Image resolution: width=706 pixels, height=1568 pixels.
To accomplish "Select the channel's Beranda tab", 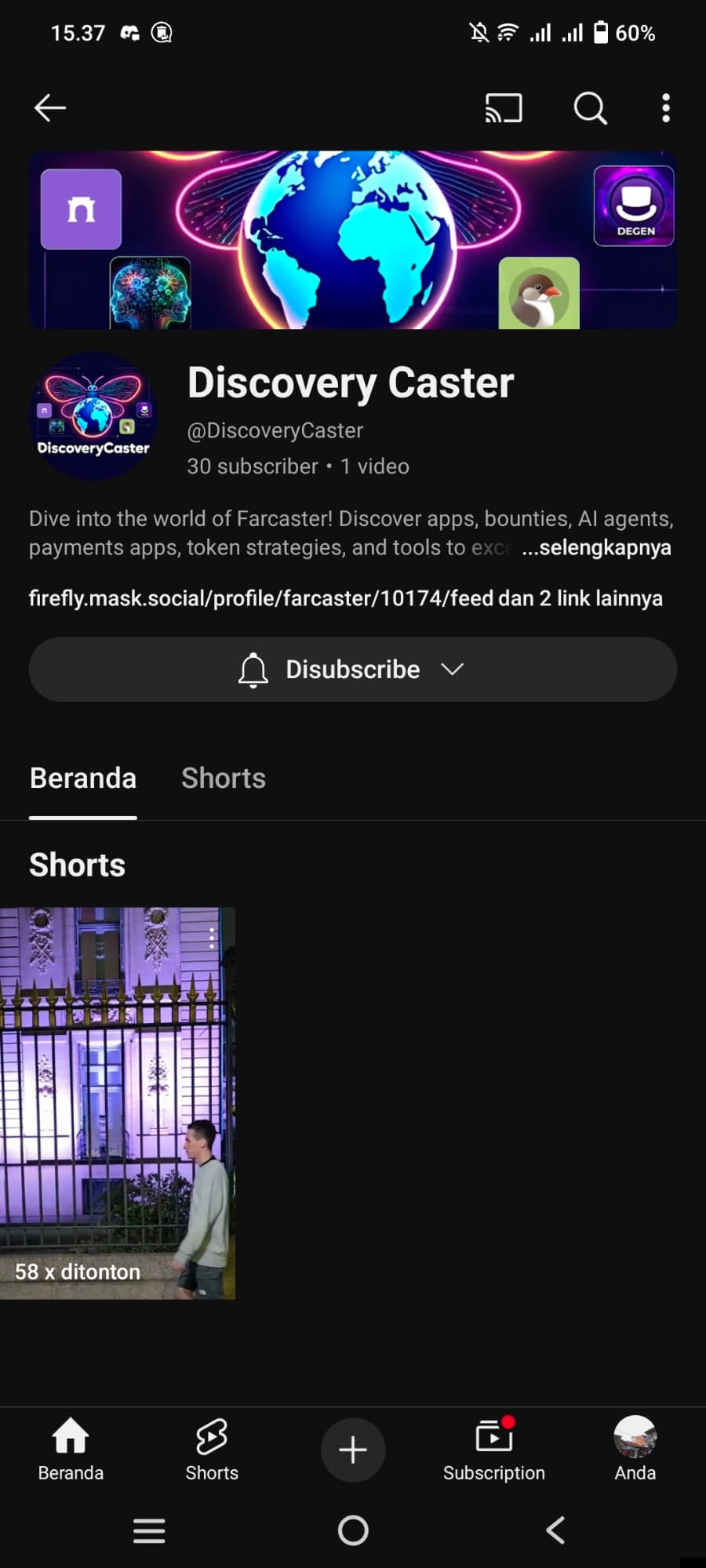I will 83,779.
